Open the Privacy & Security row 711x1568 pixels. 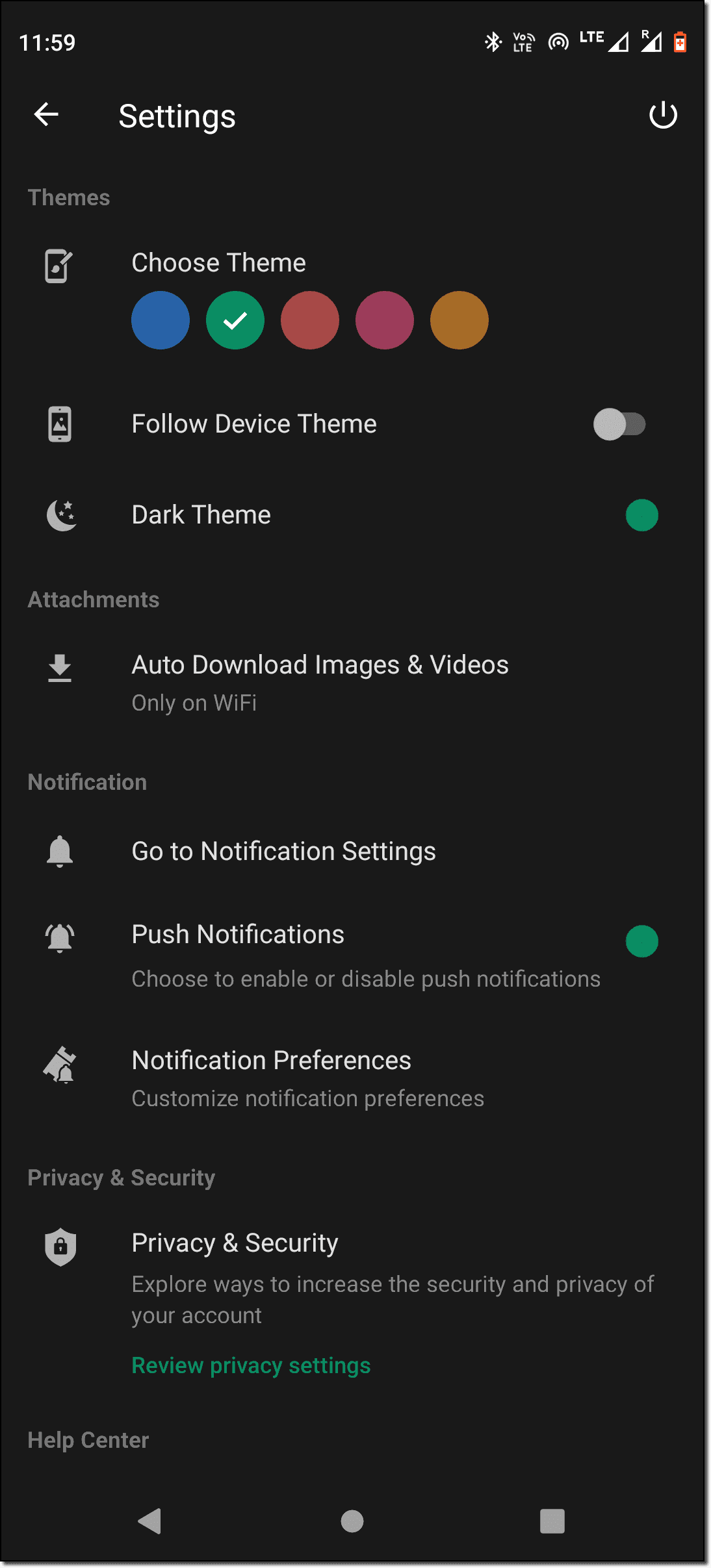pyautogui.click(x=352, y=1278)
